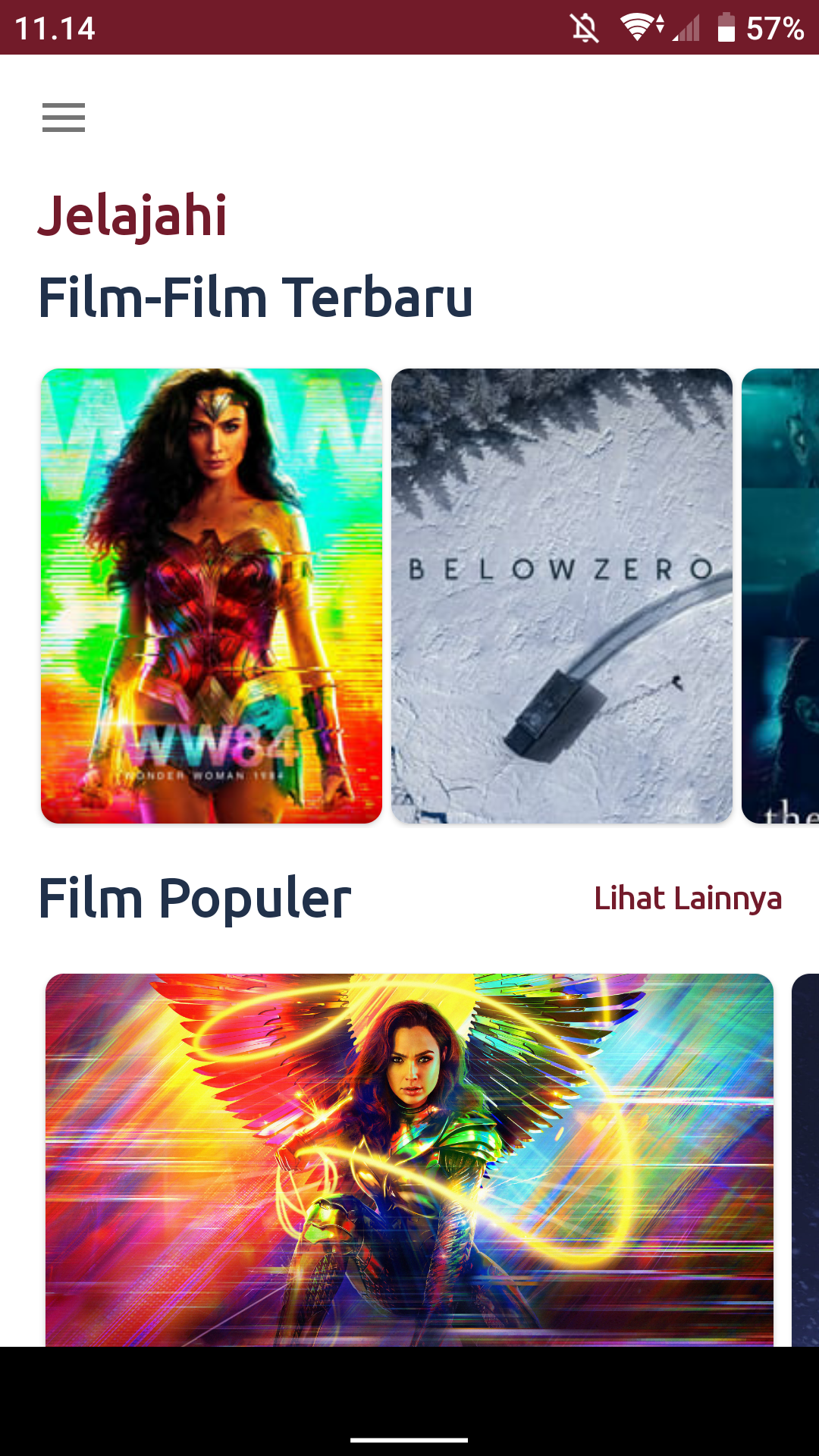Open the Wonder Woman 1984 movie poster
Screen dimensions: 819x1456
211,595
